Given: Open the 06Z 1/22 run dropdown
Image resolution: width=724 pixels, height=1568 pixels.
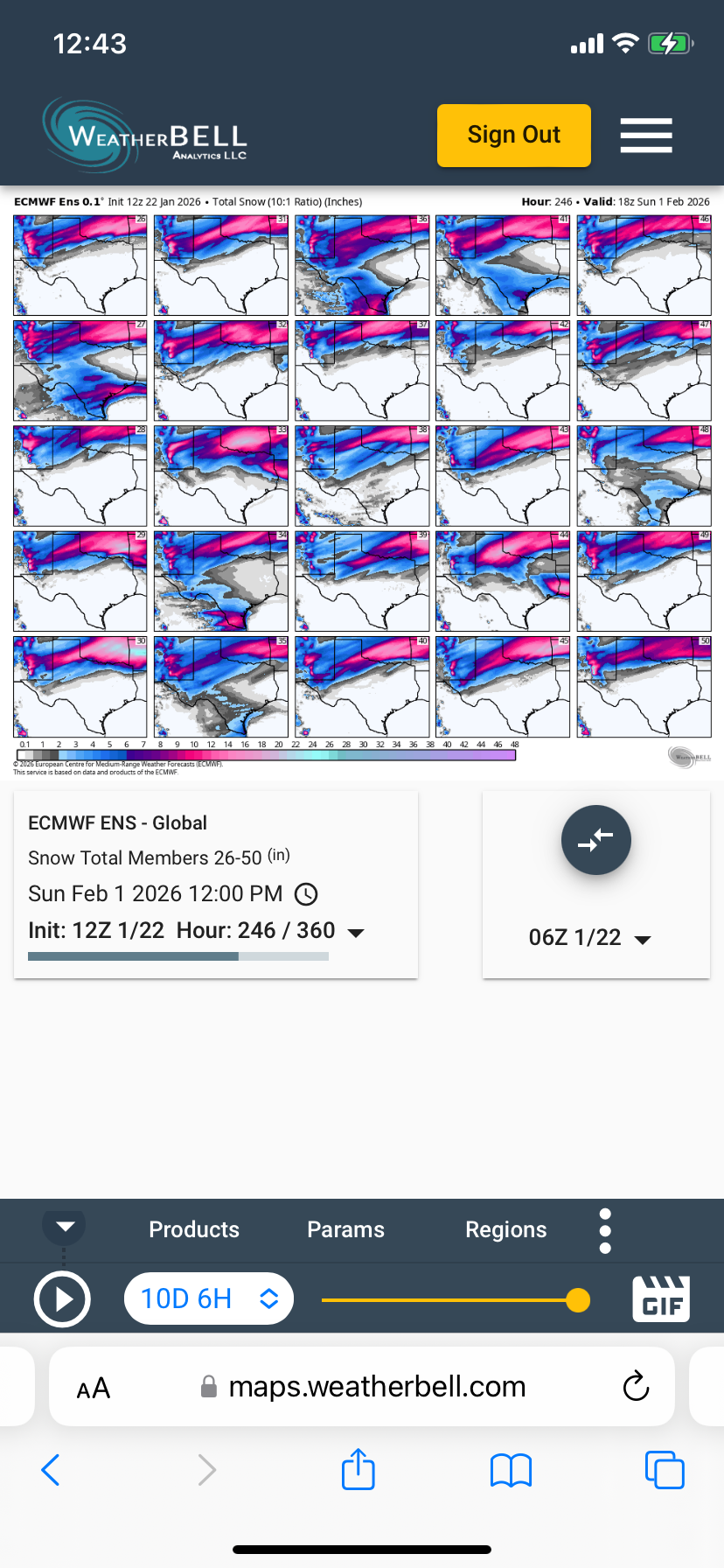Looking at the screenshot, I should (590, 938).
